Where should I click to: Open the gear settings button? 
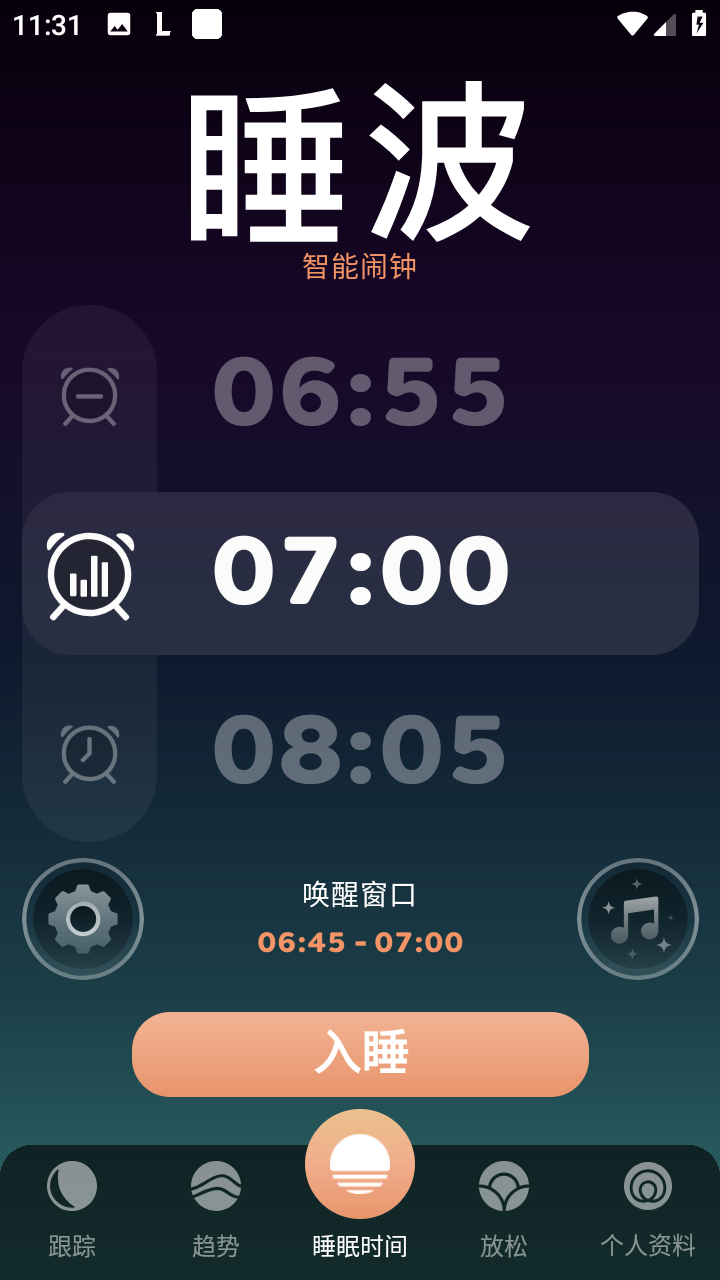click(x=83, y=918)
